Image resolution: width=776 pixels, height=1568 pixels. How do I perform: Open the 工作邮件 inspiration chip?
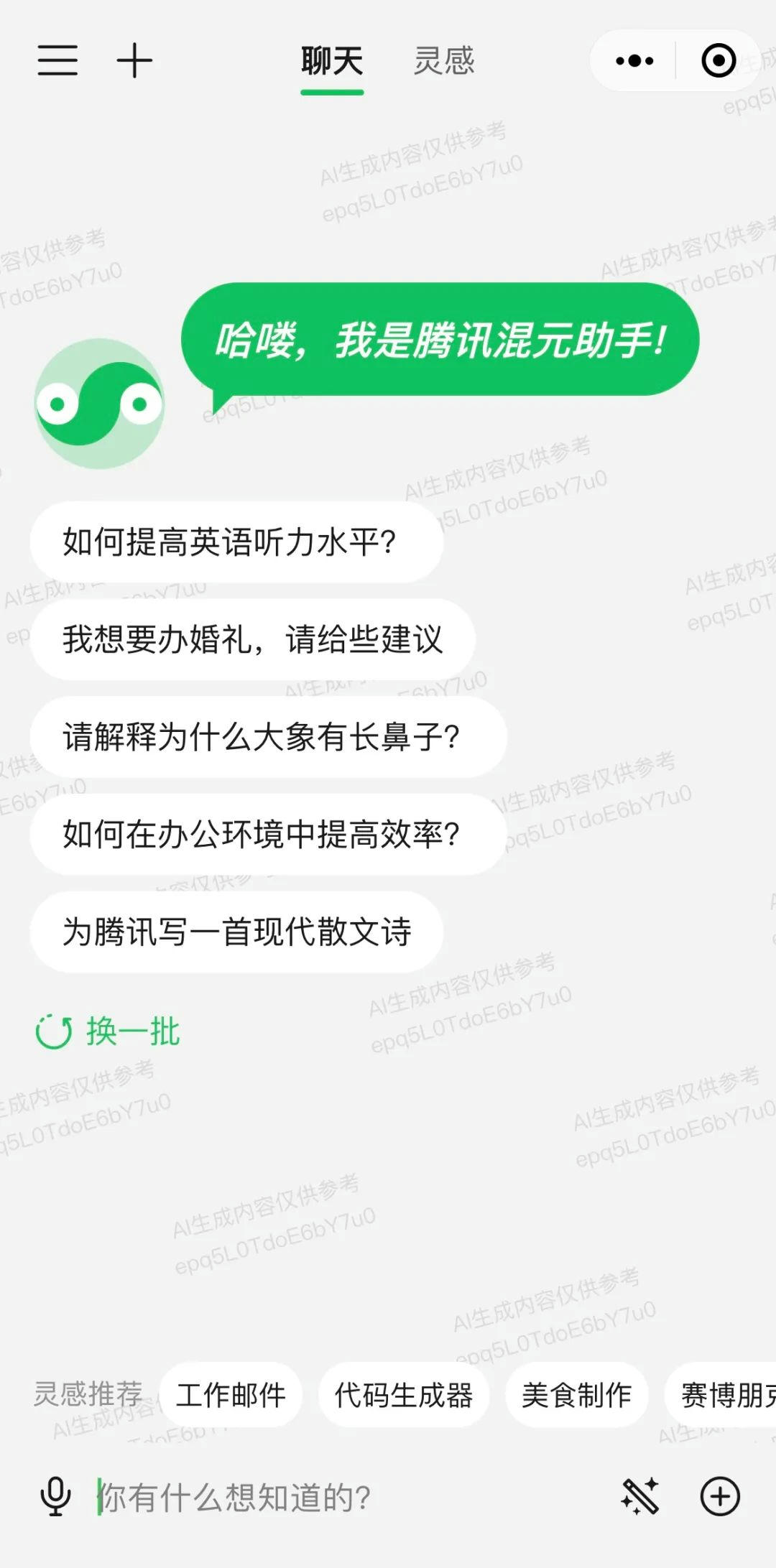231,1395
